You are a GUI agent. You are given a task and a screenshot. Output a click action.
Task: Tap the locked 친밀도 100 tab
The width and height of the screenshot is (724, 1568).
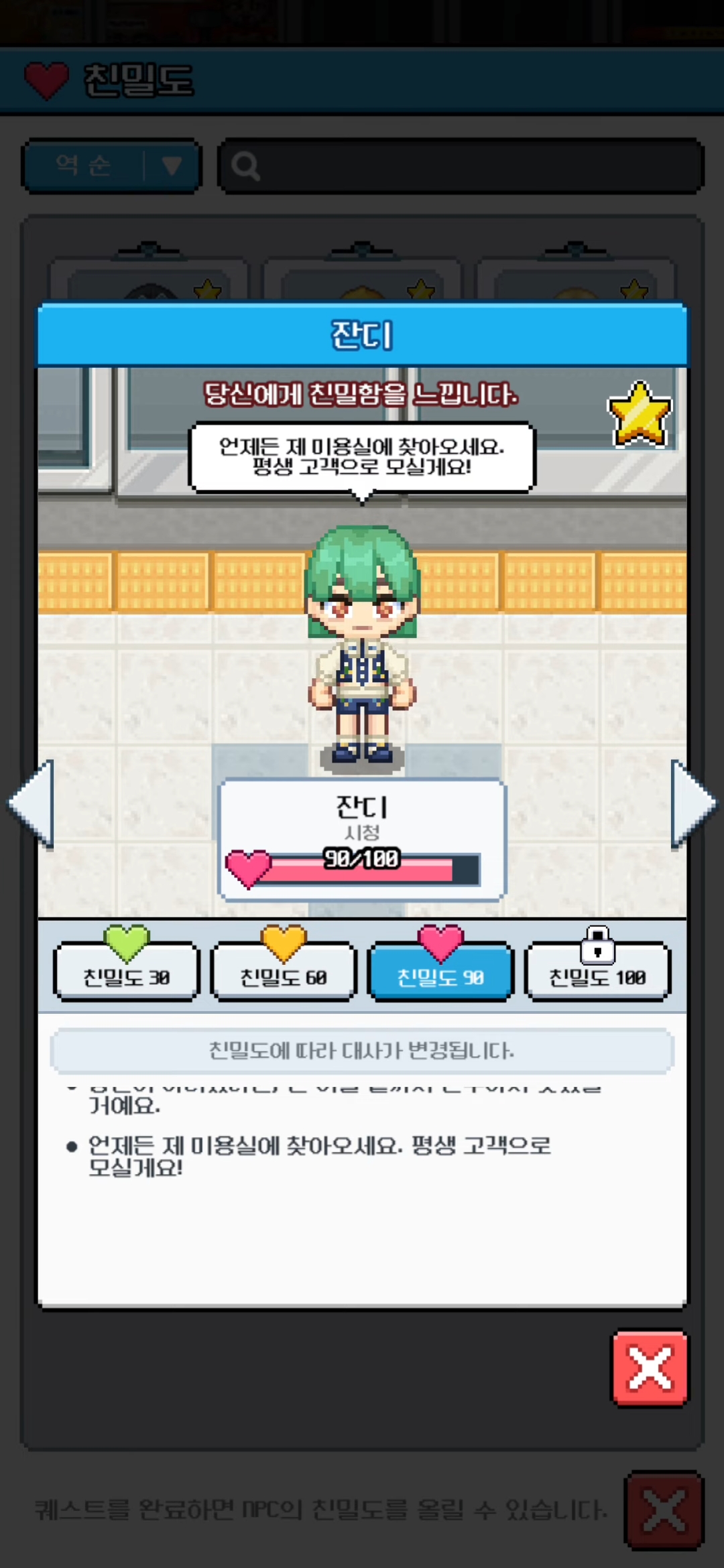(597, 972)
